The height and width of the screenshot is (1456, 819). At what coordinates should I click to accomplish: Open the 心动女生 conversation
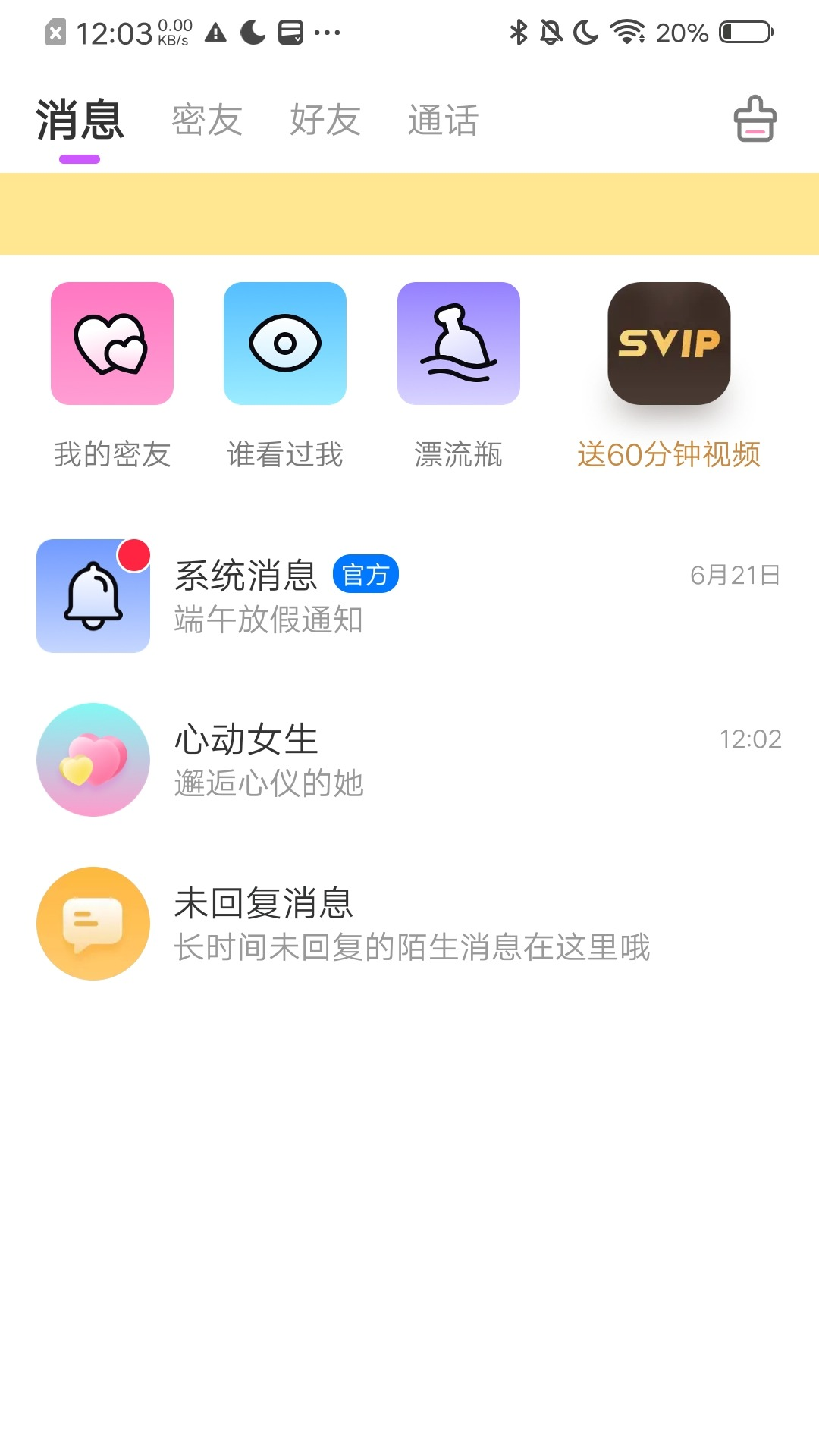click(x=409, y=760)
